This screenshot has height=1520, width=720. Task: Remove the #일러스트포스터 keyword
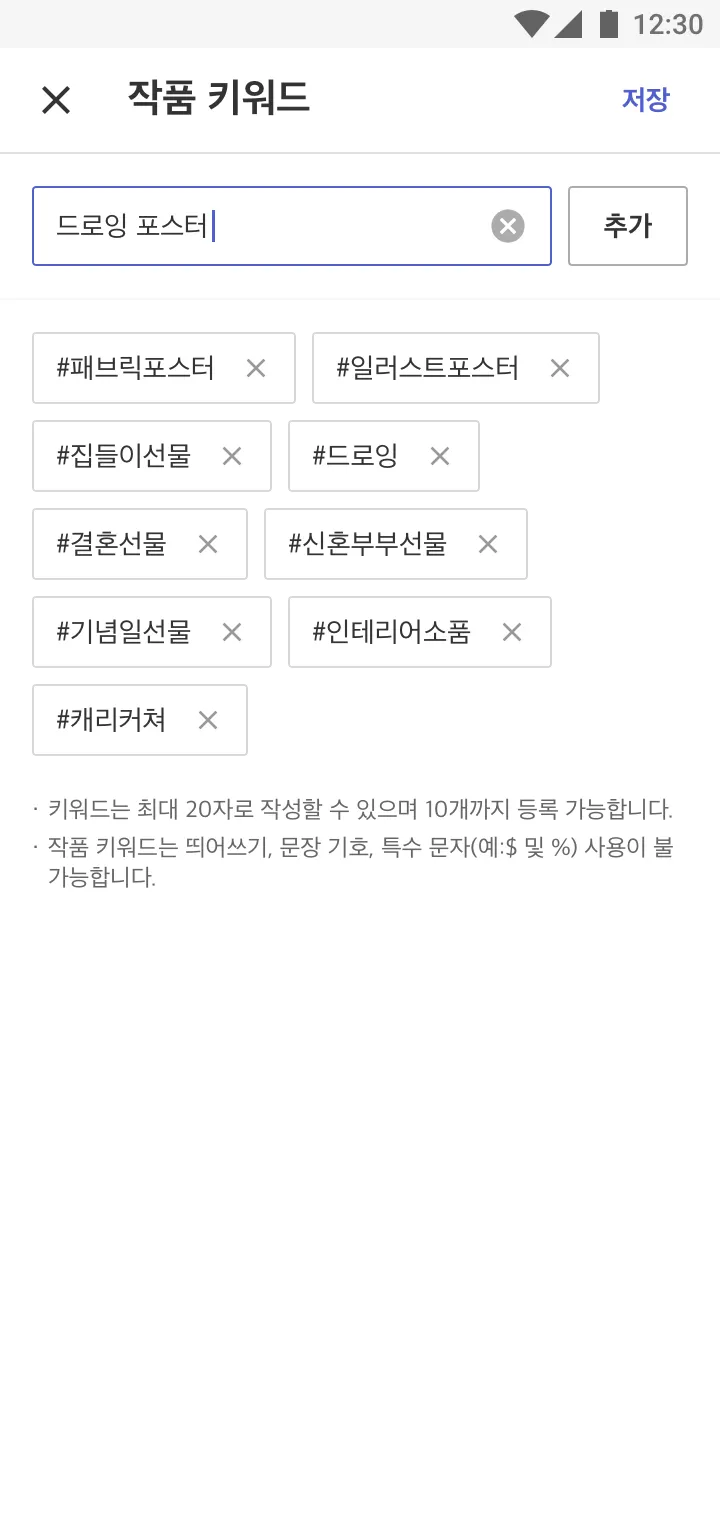(x=560, y=368)
